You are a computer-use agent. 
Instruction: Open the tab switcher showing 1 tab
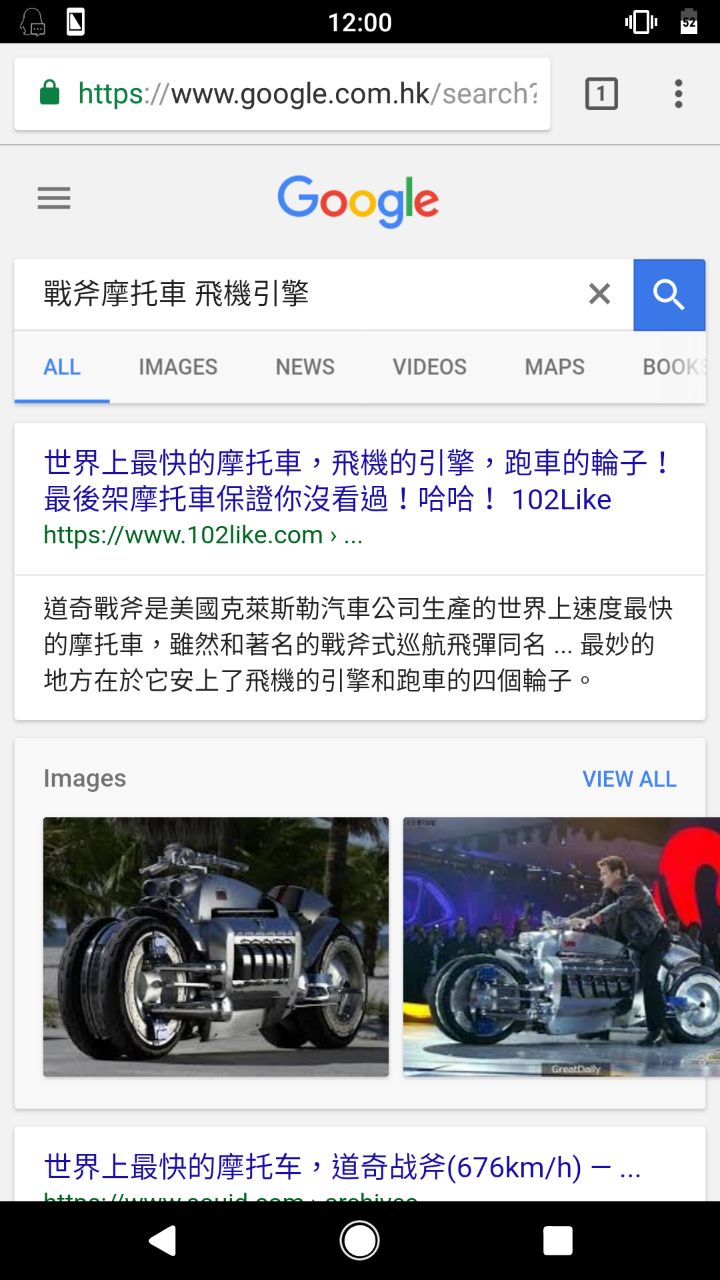pyautogui.click(x=601, y=94)
